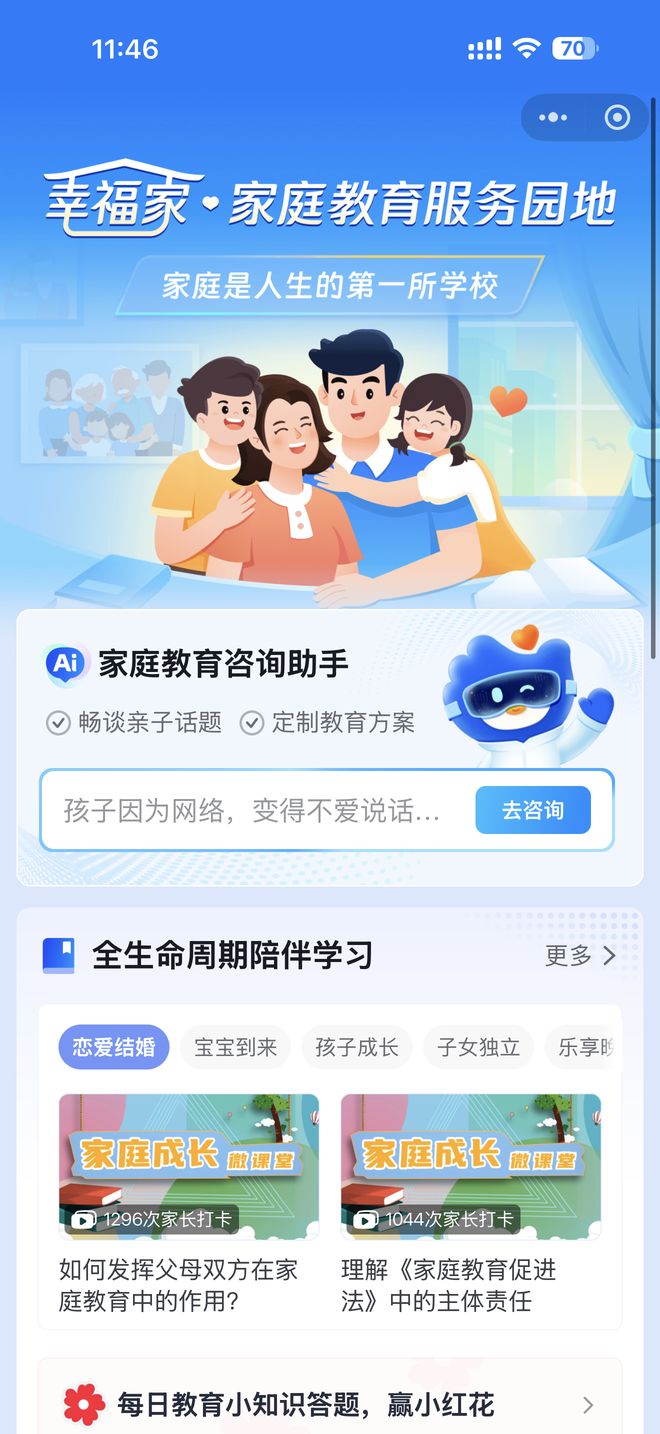660x1434 pixels.
Task: Switch to the 宝宝到来 chip
Action: click(x=235, y=1047)
